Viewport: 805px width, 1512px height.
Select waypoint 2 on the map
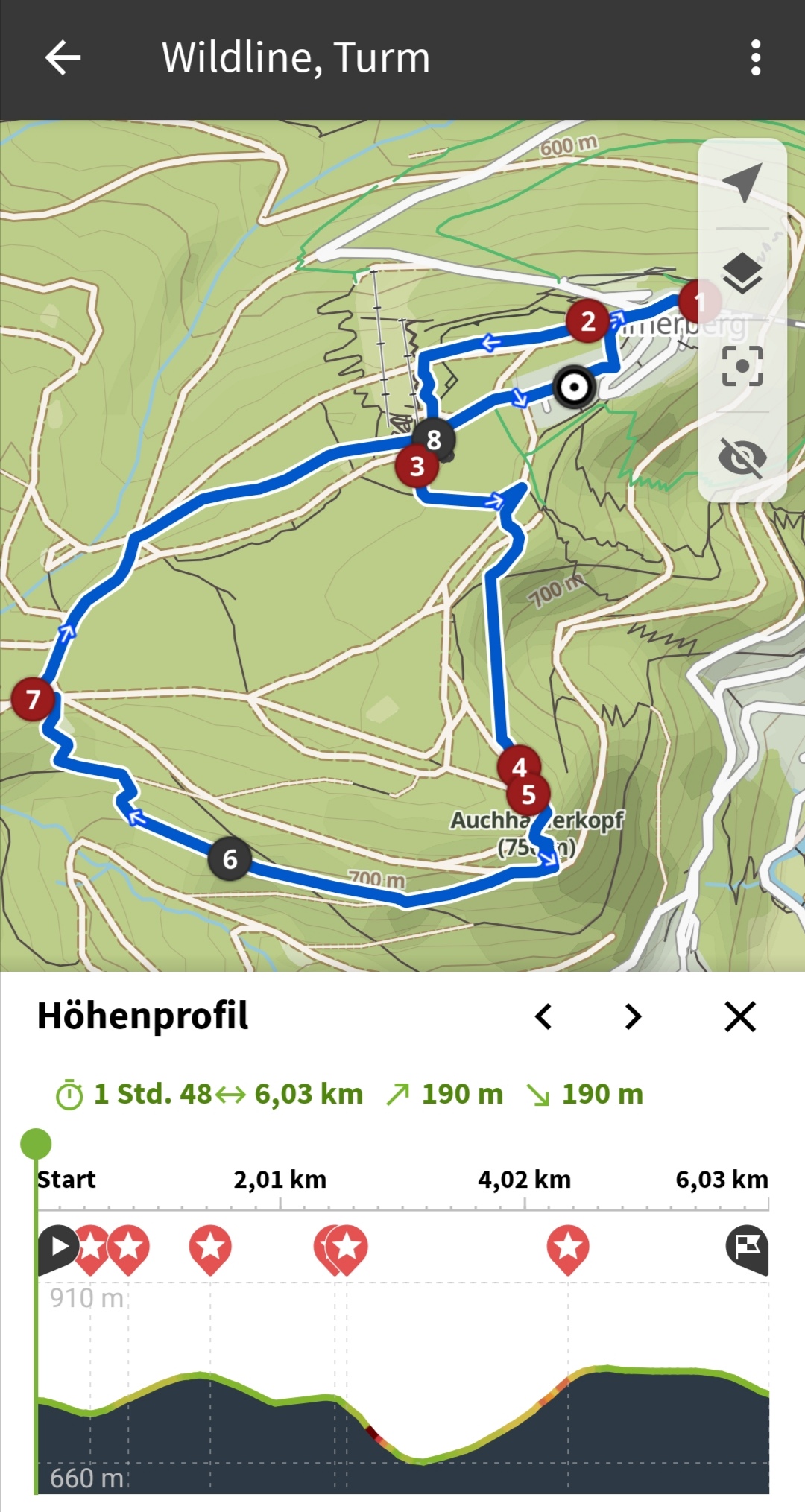pos(587,321)
